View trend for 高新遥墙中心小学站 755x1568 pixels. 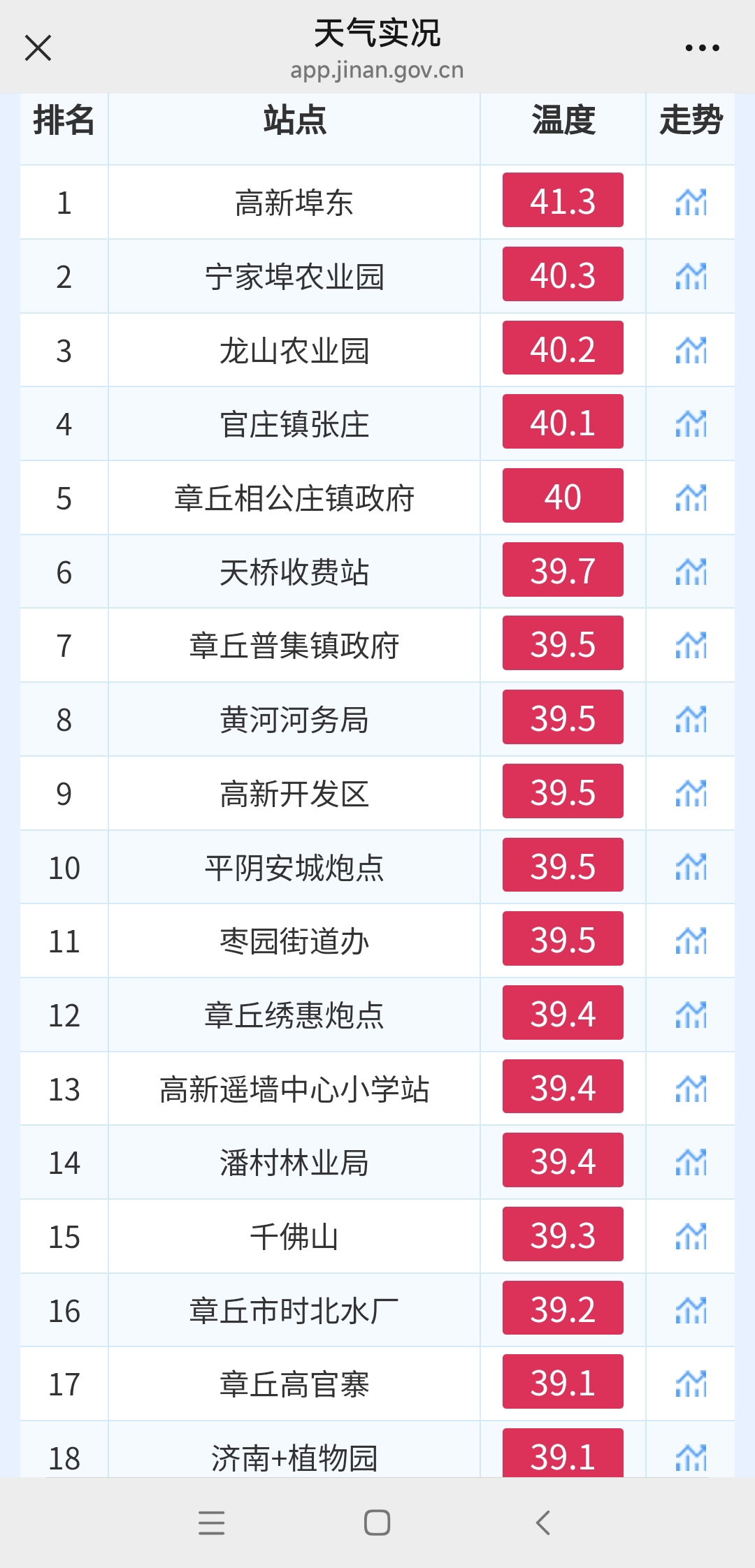tap(691, 1089)
